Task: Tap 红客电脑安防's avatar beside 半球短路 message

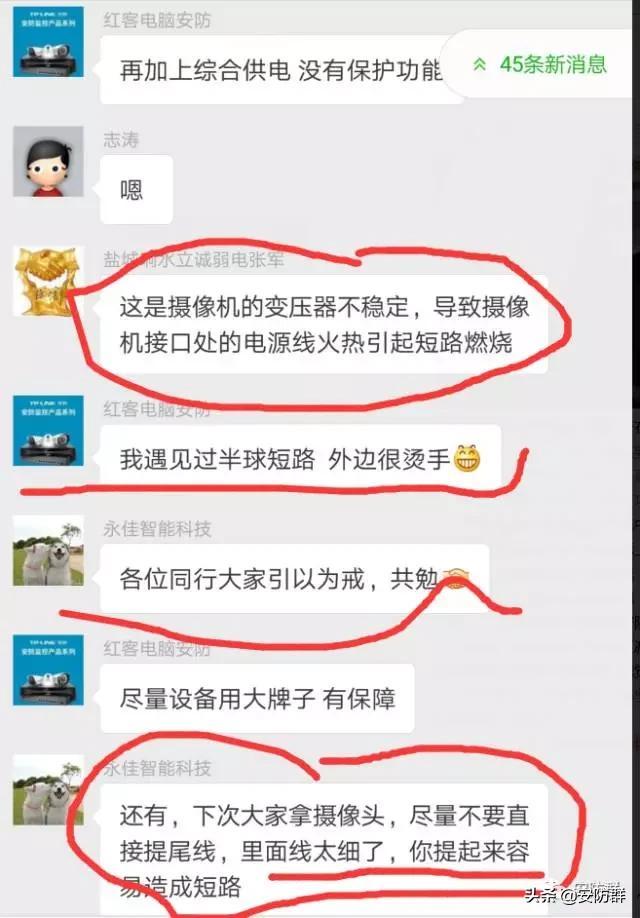Action: [x=48, y=431]
